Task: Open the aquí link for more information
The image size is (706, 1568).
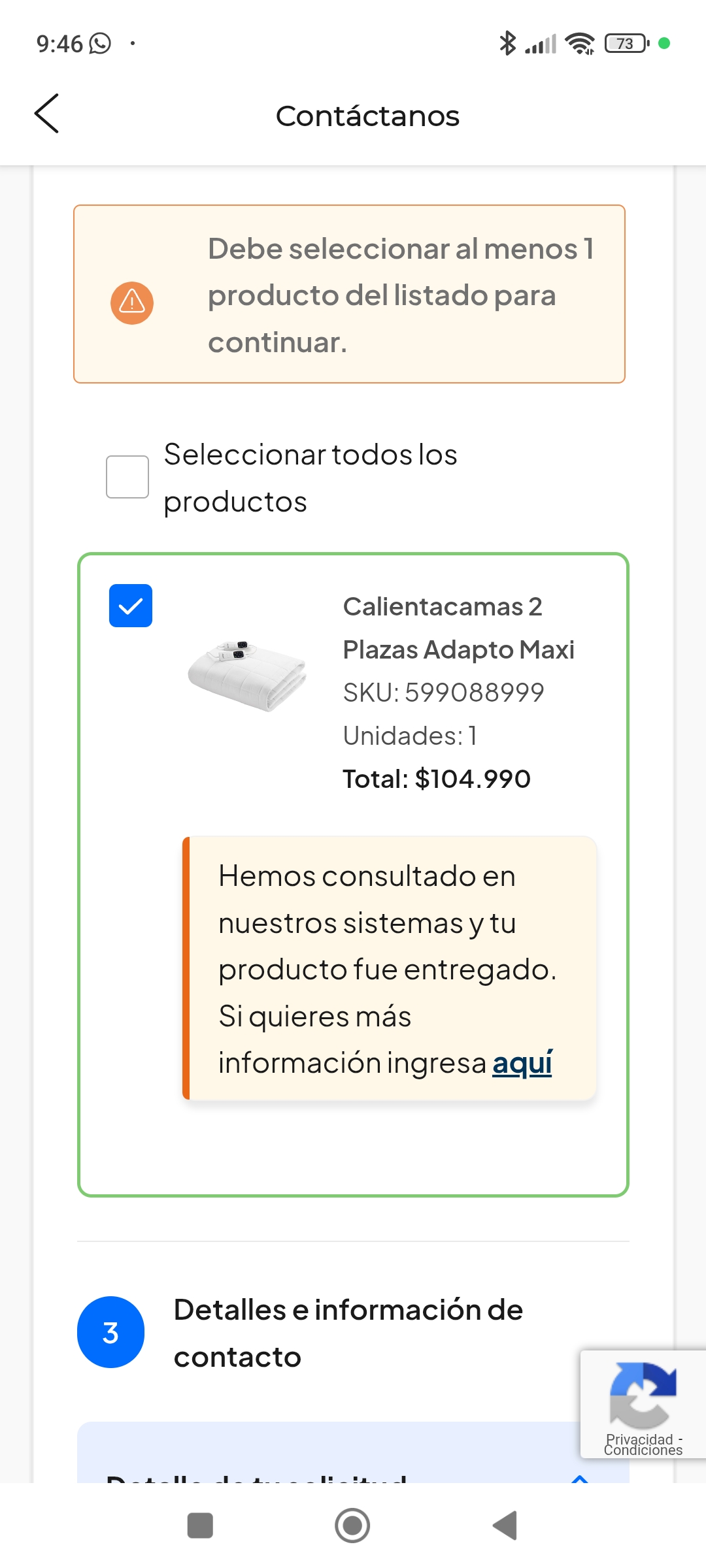Action: (x=522, y=1063)
